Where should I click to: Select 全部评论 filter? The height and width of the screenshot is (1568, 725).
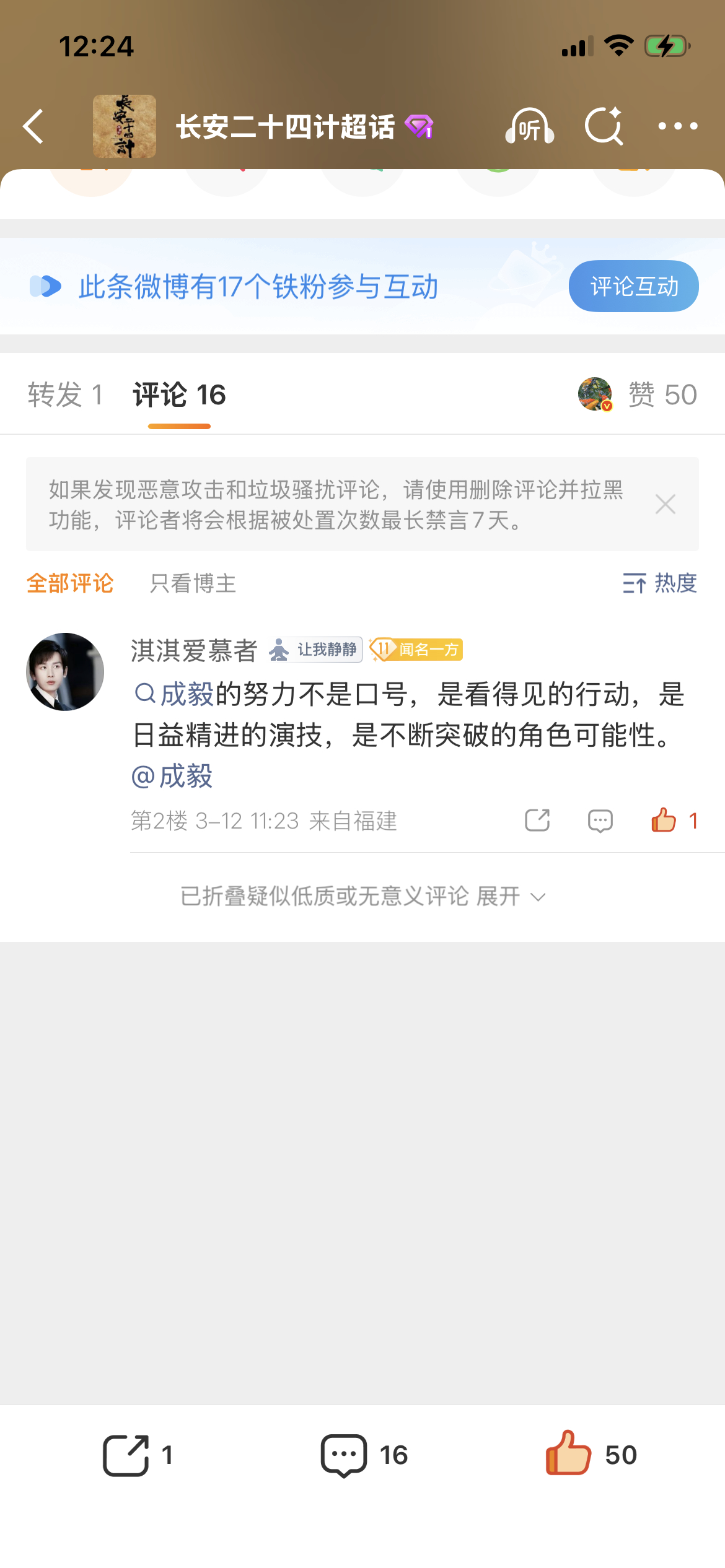(70, 583)
